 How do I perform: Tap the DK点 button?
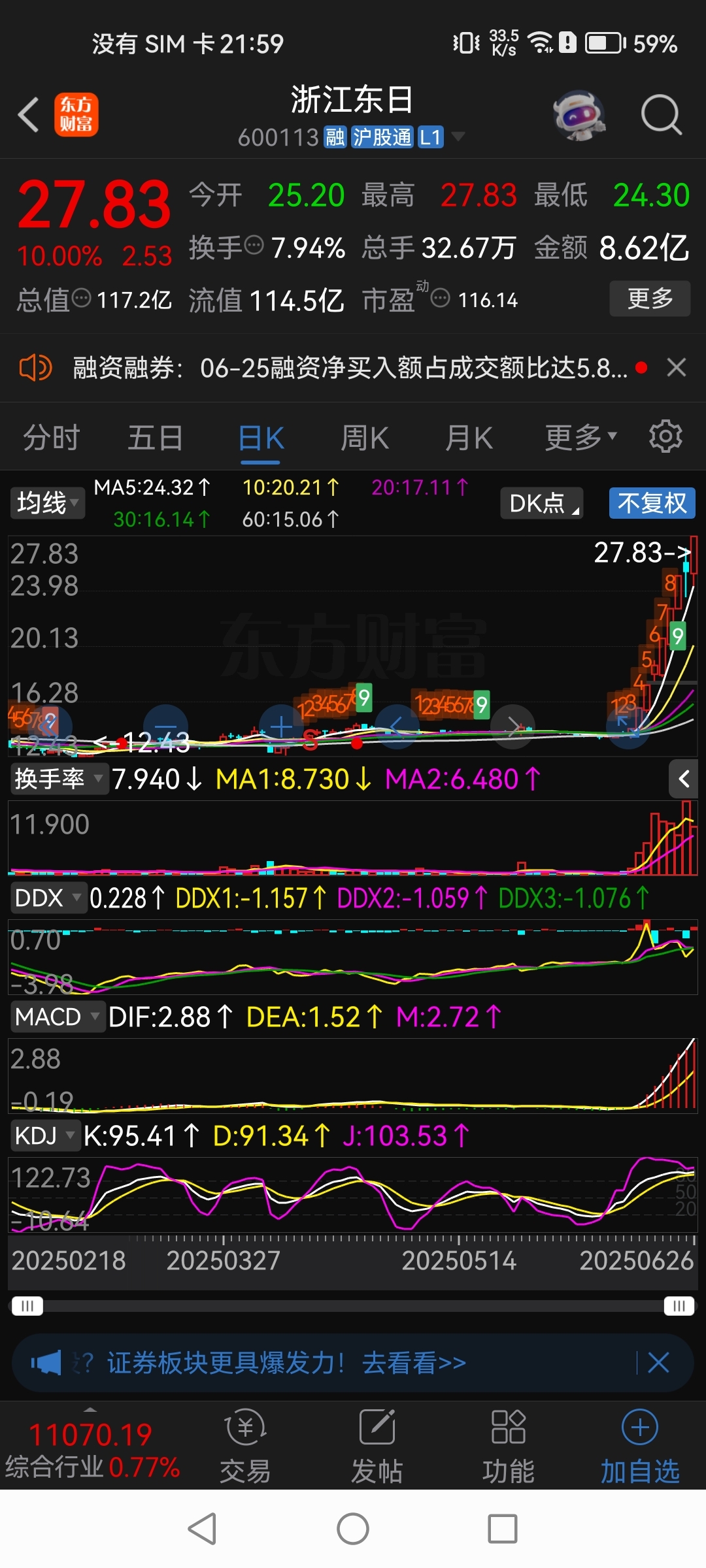coord(542,503)
